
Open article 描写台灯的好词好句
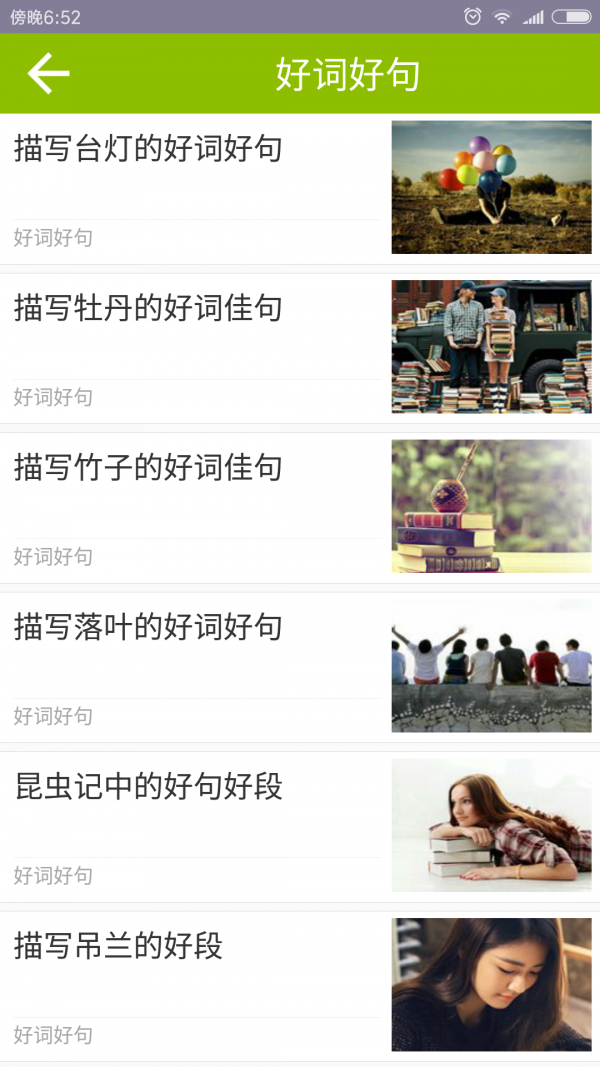click(148, 149)
